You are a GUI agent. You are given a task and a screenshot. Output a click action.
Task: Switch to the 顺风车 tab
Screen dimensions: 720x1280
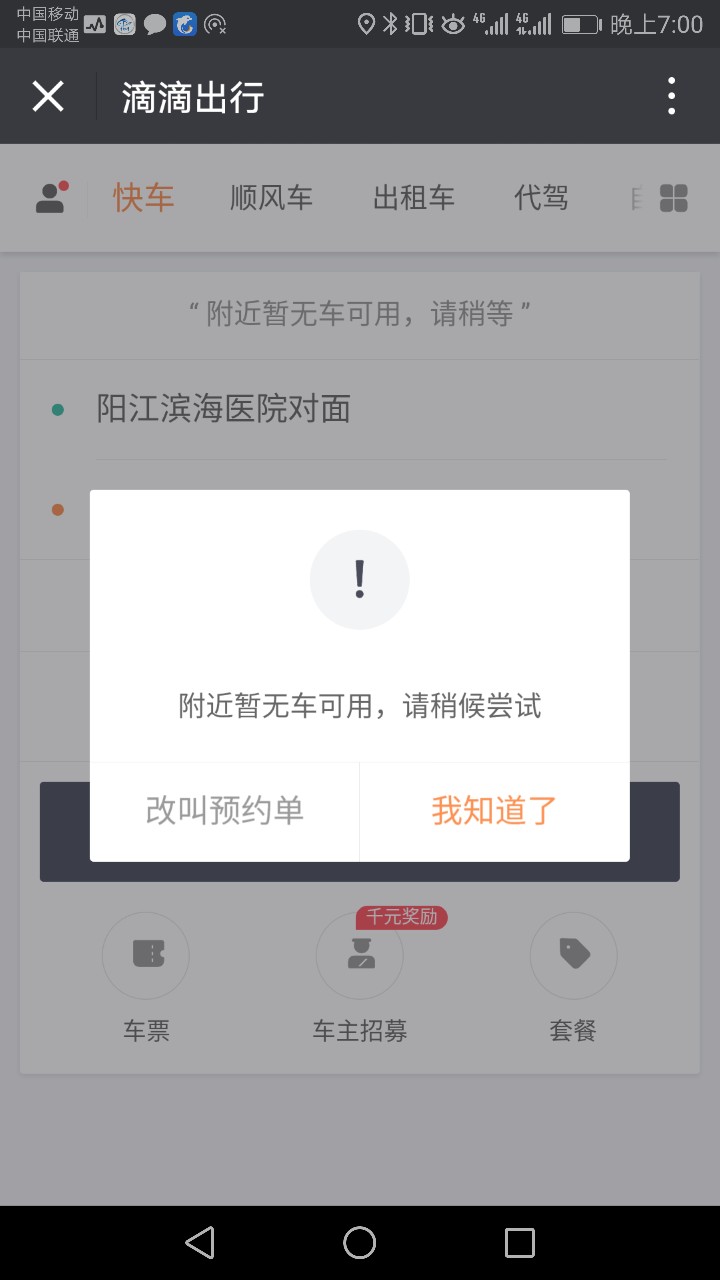click(x=271, y=198)
